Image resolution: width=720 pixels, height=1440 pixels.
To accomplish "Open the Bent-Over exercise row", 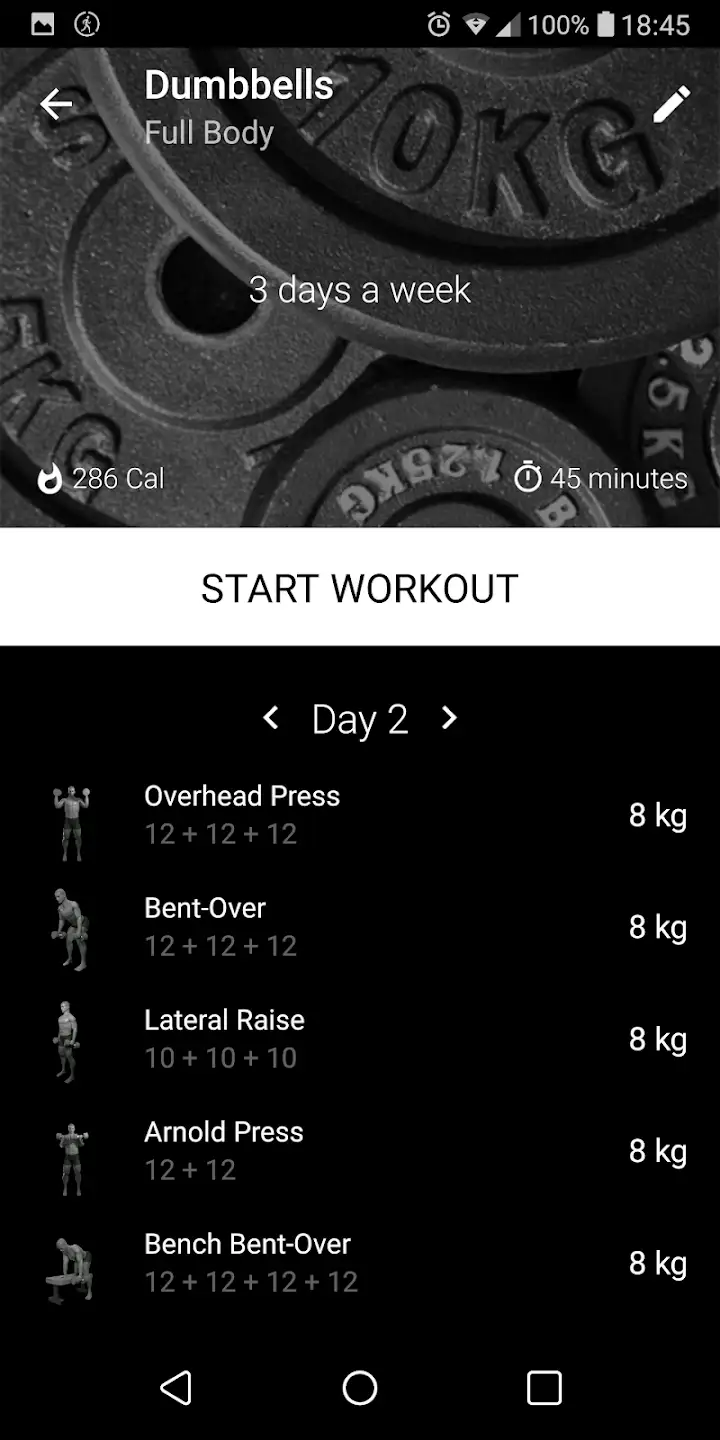I will pyautogui.click(x=360, y=928).
